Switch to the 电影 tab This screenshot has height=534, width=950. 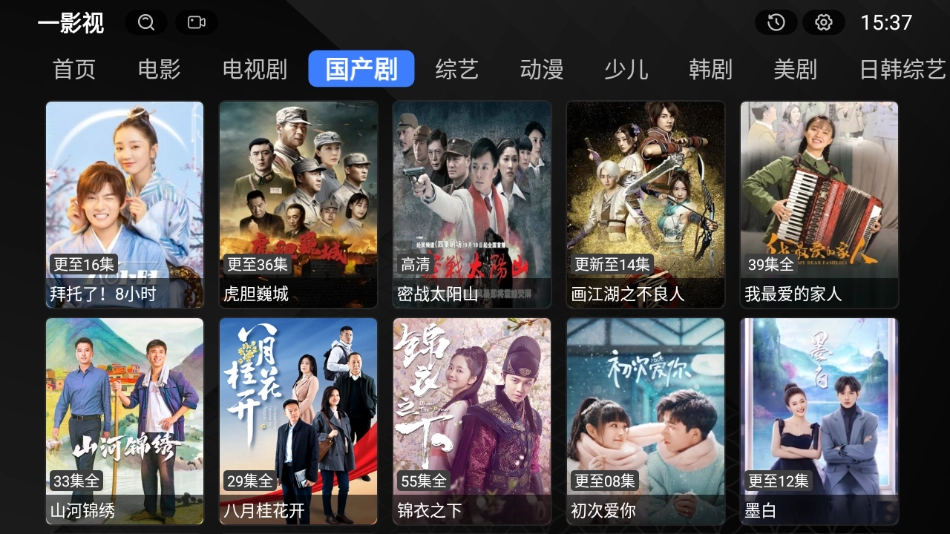pyautogui.click(x=159, y=69)
